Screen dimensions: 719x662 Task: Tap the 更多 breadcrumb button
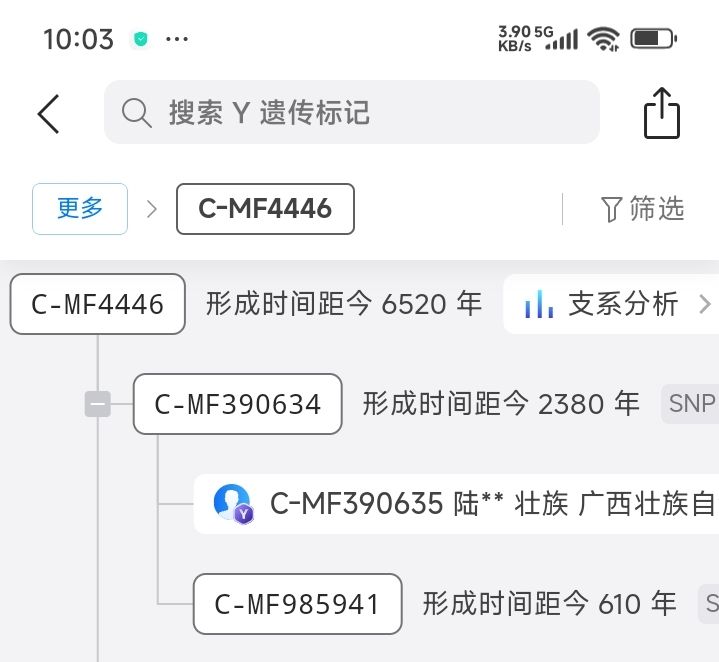pyautogui.click(x=80, y=208)
